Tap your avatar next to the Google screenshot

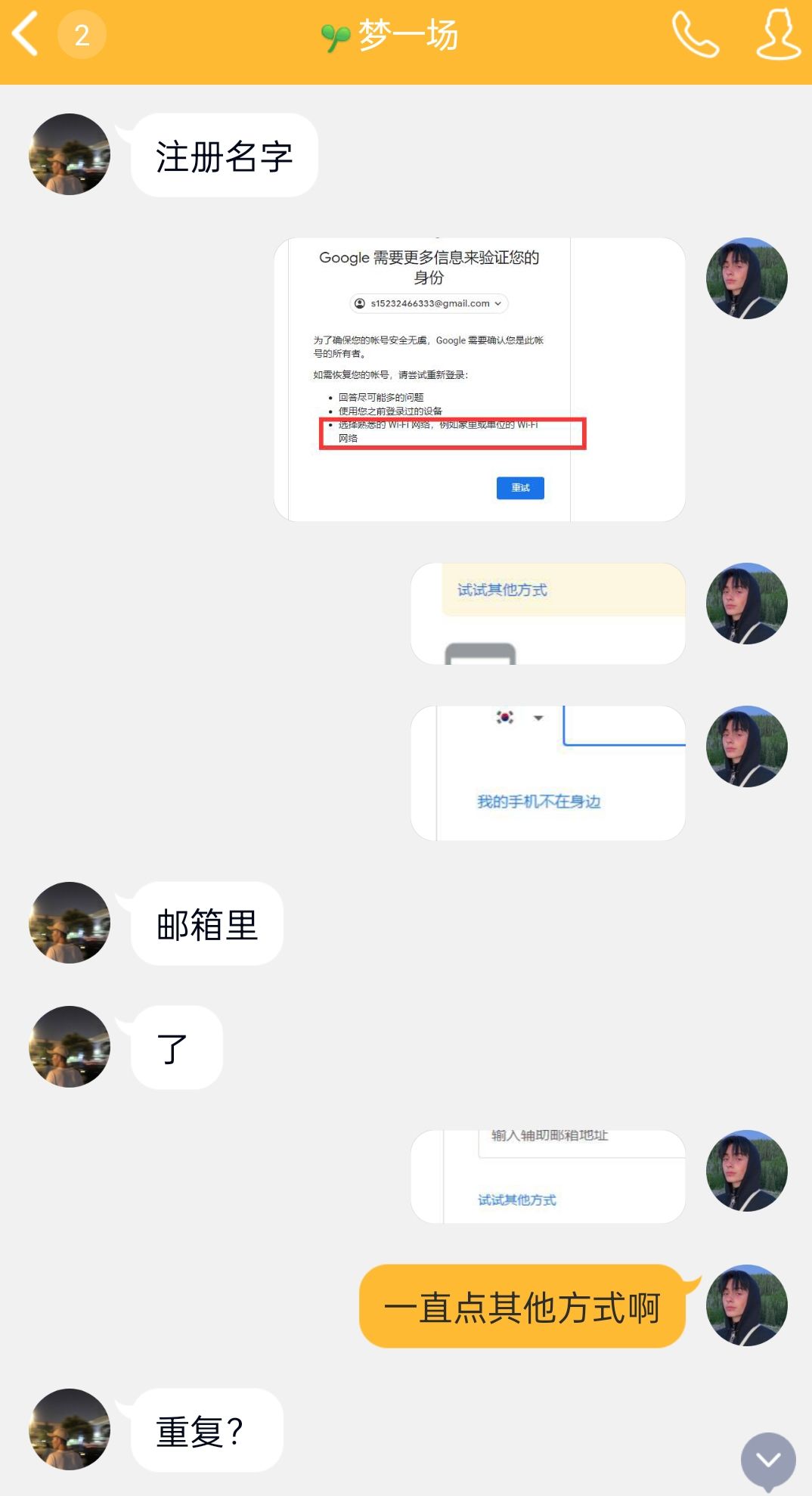pos(747,278)
